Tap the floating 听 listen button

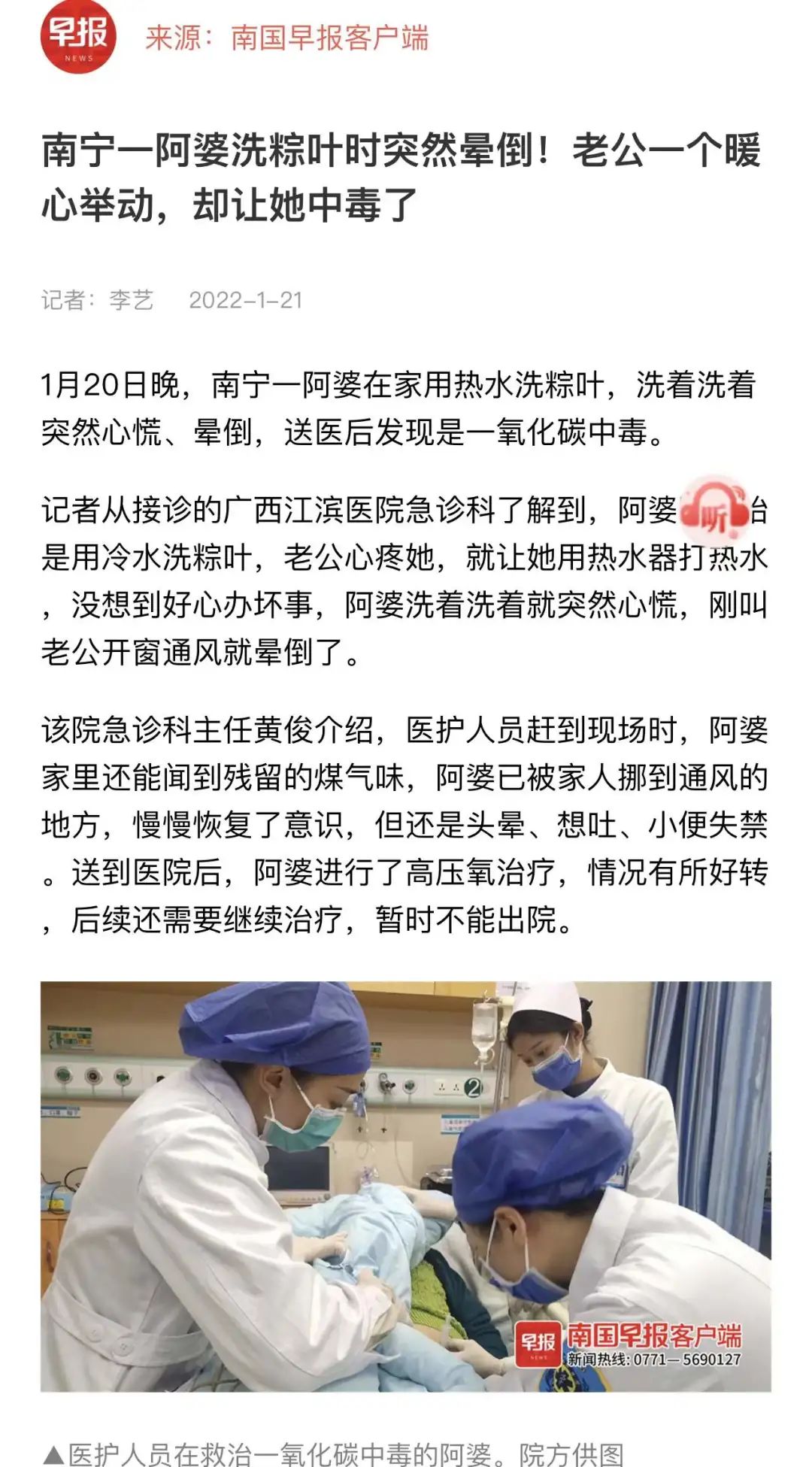(714, 513)
